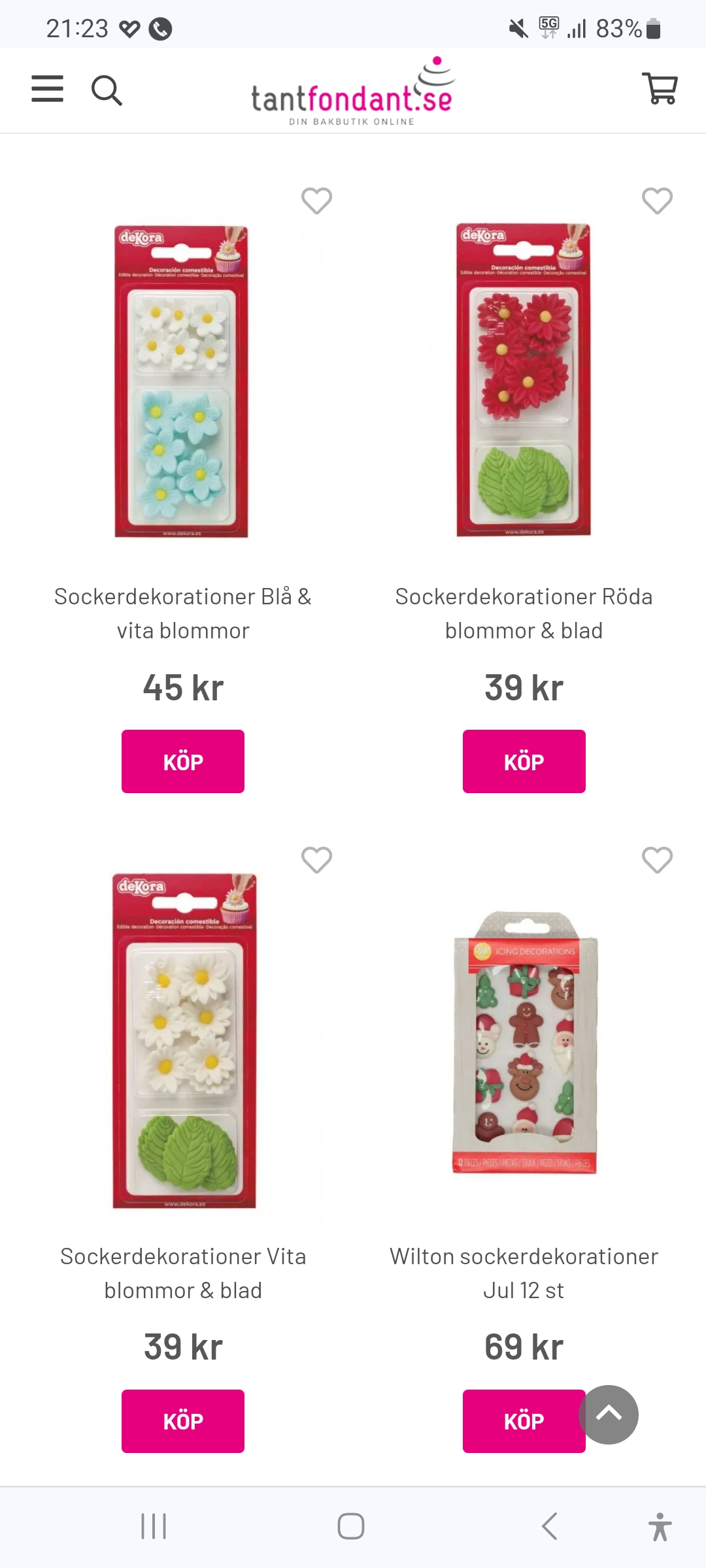Open the search icon
Image resolution: width=706 pixels, height=1568 pixels.
click(107, 90)
